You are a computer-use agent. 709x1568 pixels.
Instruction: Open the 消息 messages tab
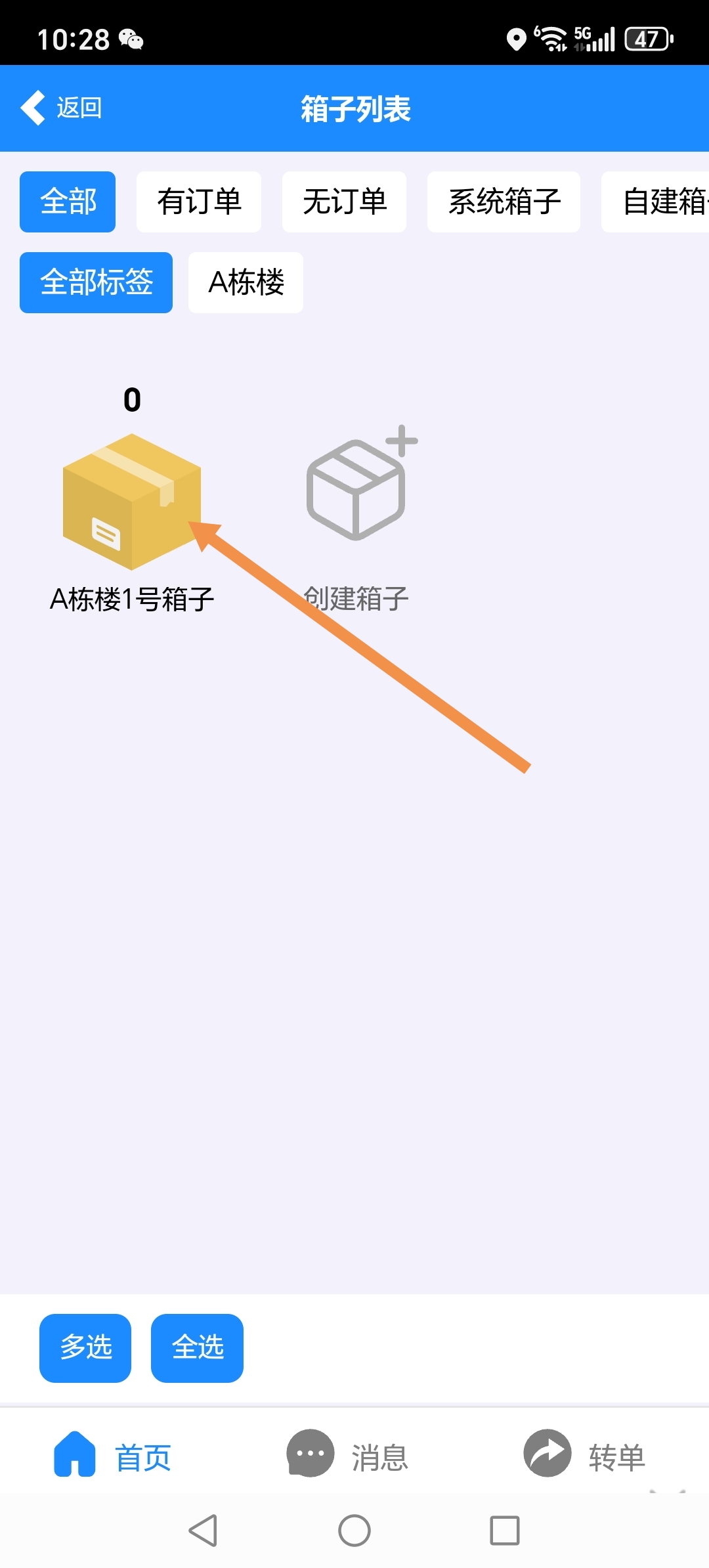point(348,1456)
